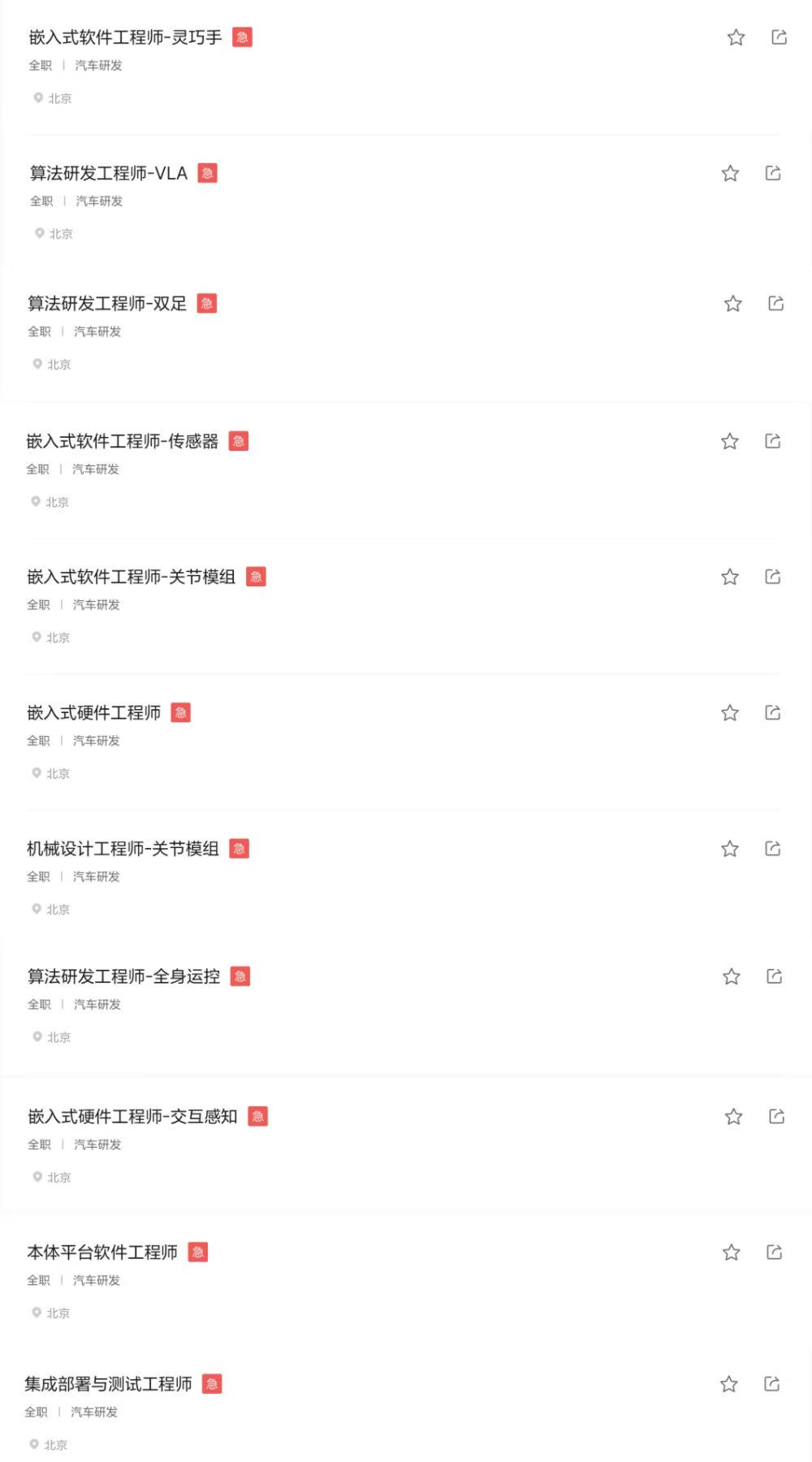This screenshot has width=812, height=1462.
Task: Share the 集成部署与测试工程师 job
Action: coord(770,1384)
